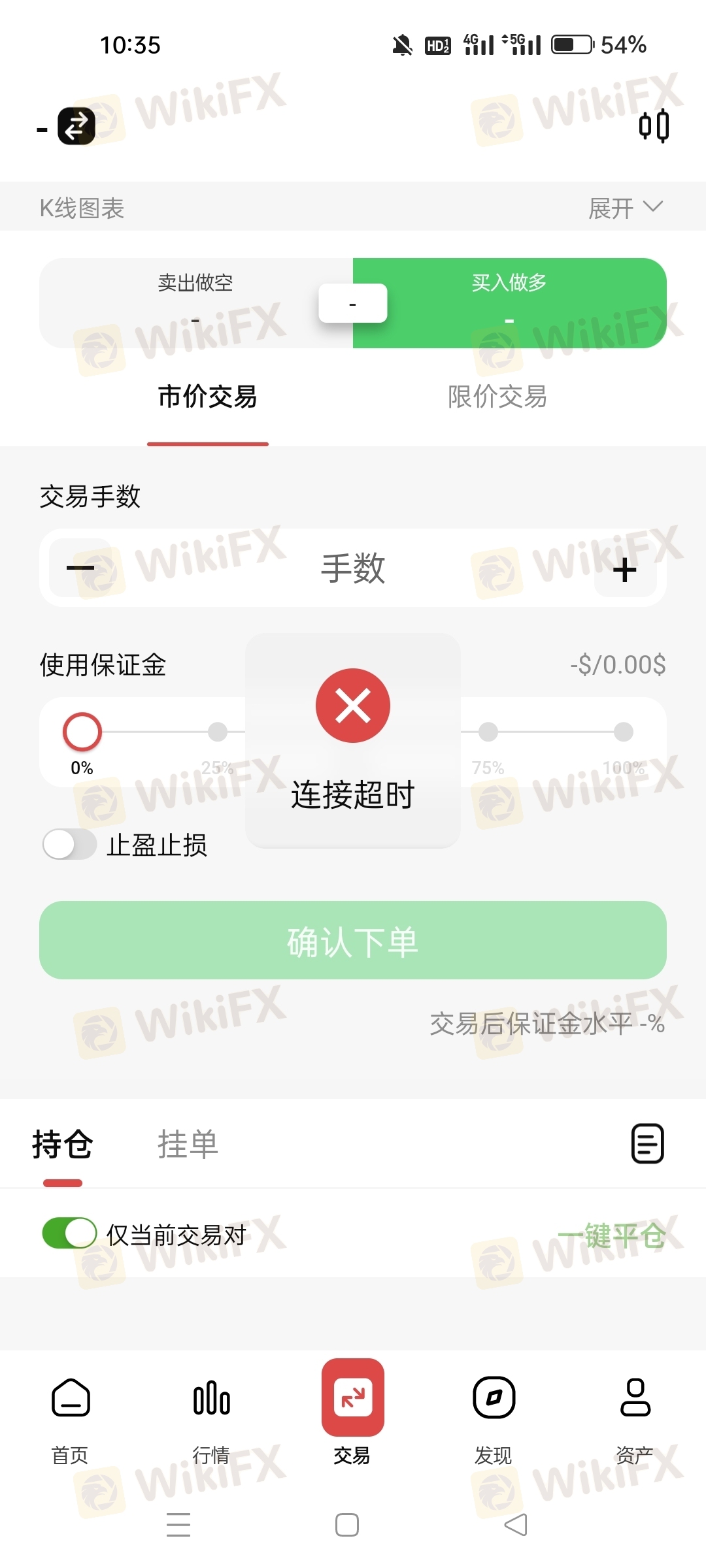Expand the K线图表 section
Screen dimensions: 706x1568
click(625, 208)
